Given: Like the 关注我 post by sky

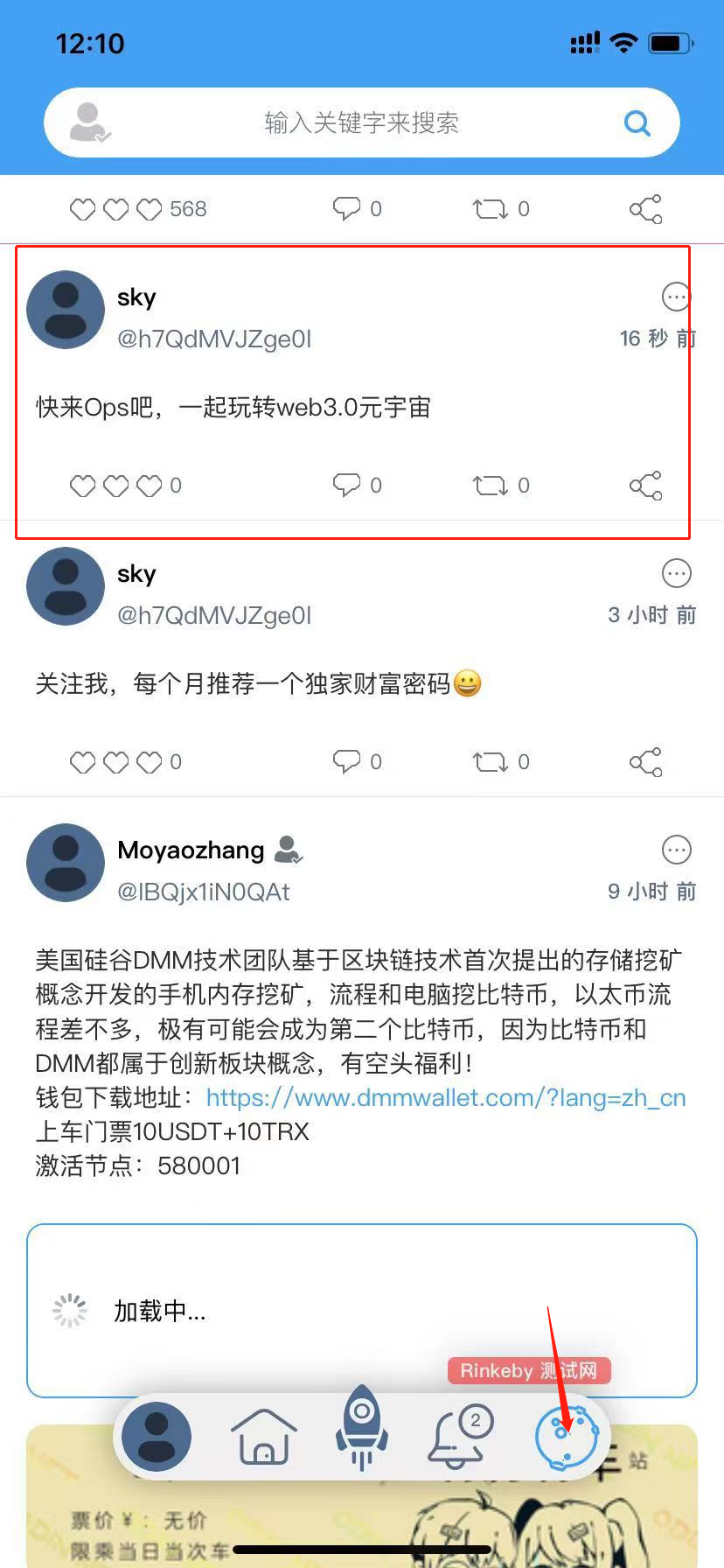Looking at the screenshot, I should pyautogui.click(x=83, y=762).
